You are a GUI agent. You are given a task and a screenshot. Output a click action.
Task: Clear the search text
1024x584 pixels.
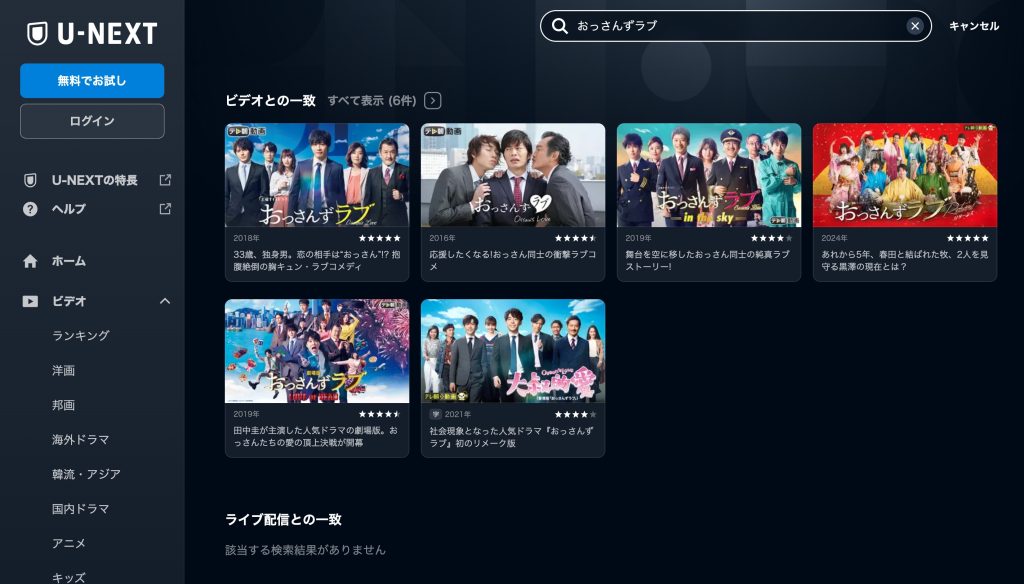(x=915, y=26)
